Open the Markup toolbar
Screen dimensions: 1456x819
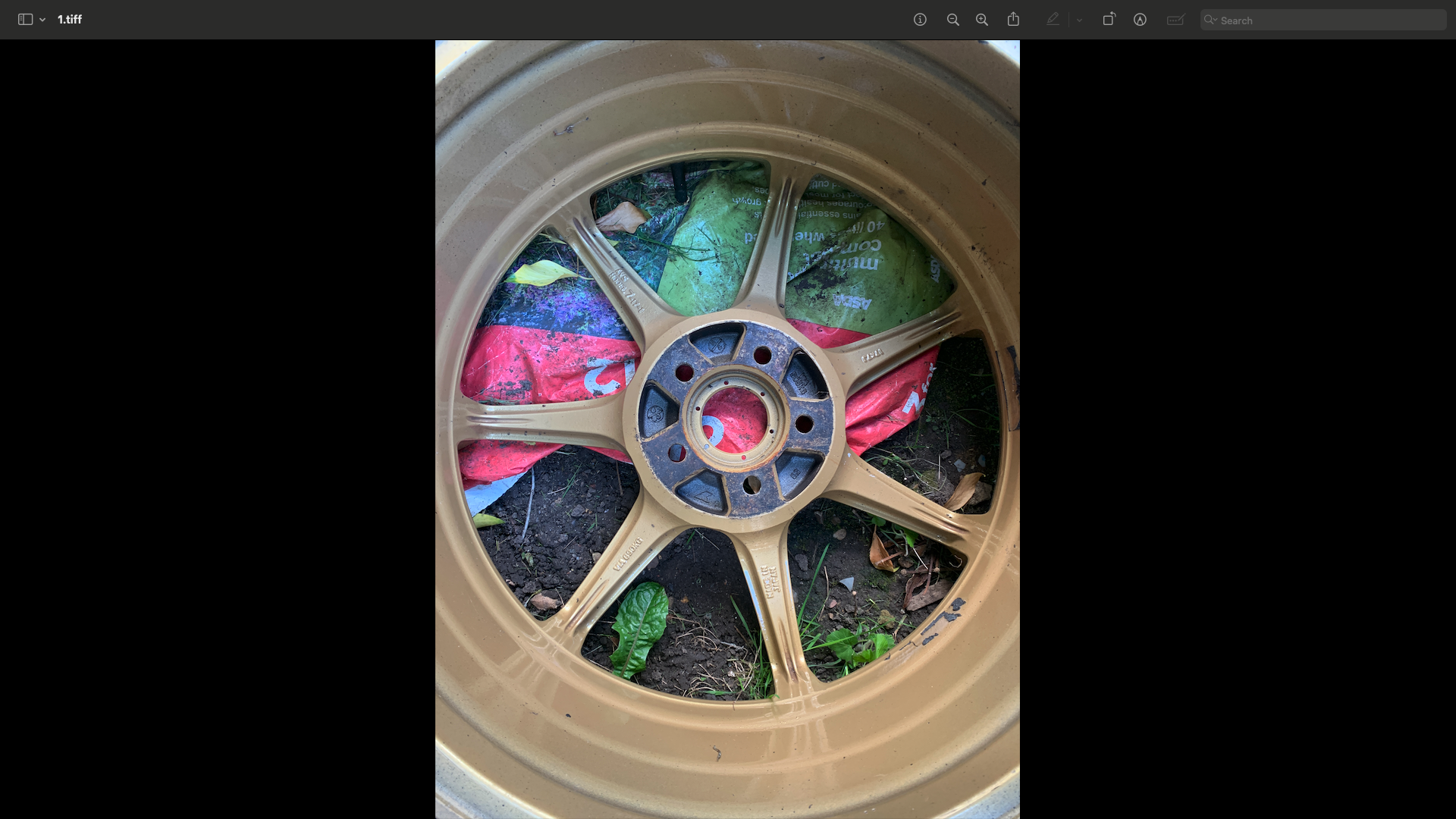click(1140, 20)
